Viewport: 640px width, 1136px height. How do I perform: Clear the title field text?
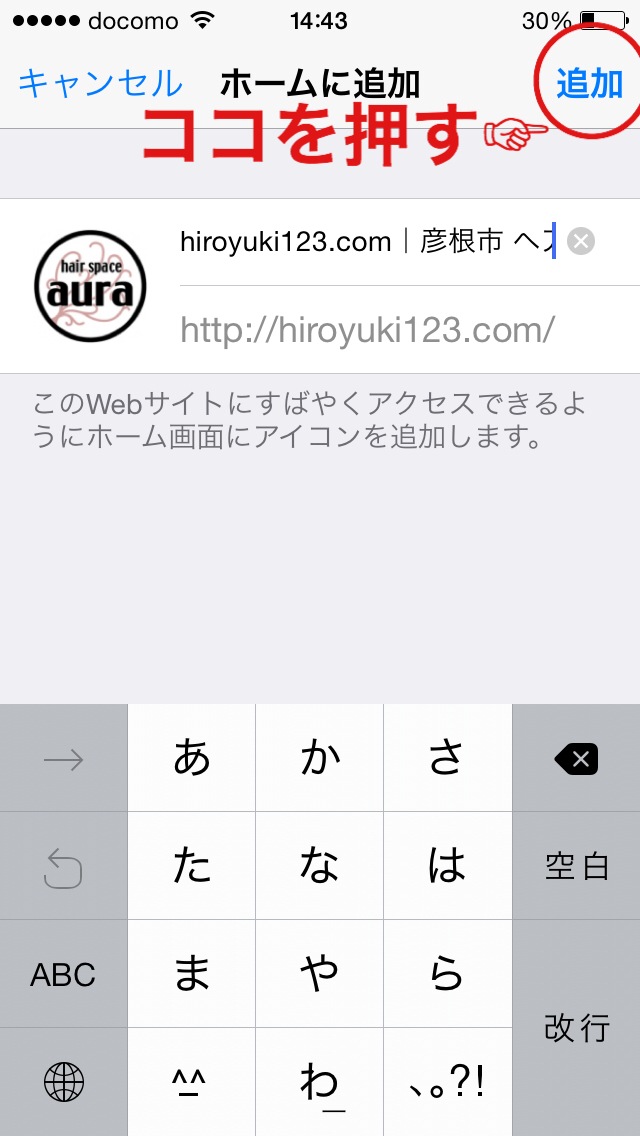[581, 241]
